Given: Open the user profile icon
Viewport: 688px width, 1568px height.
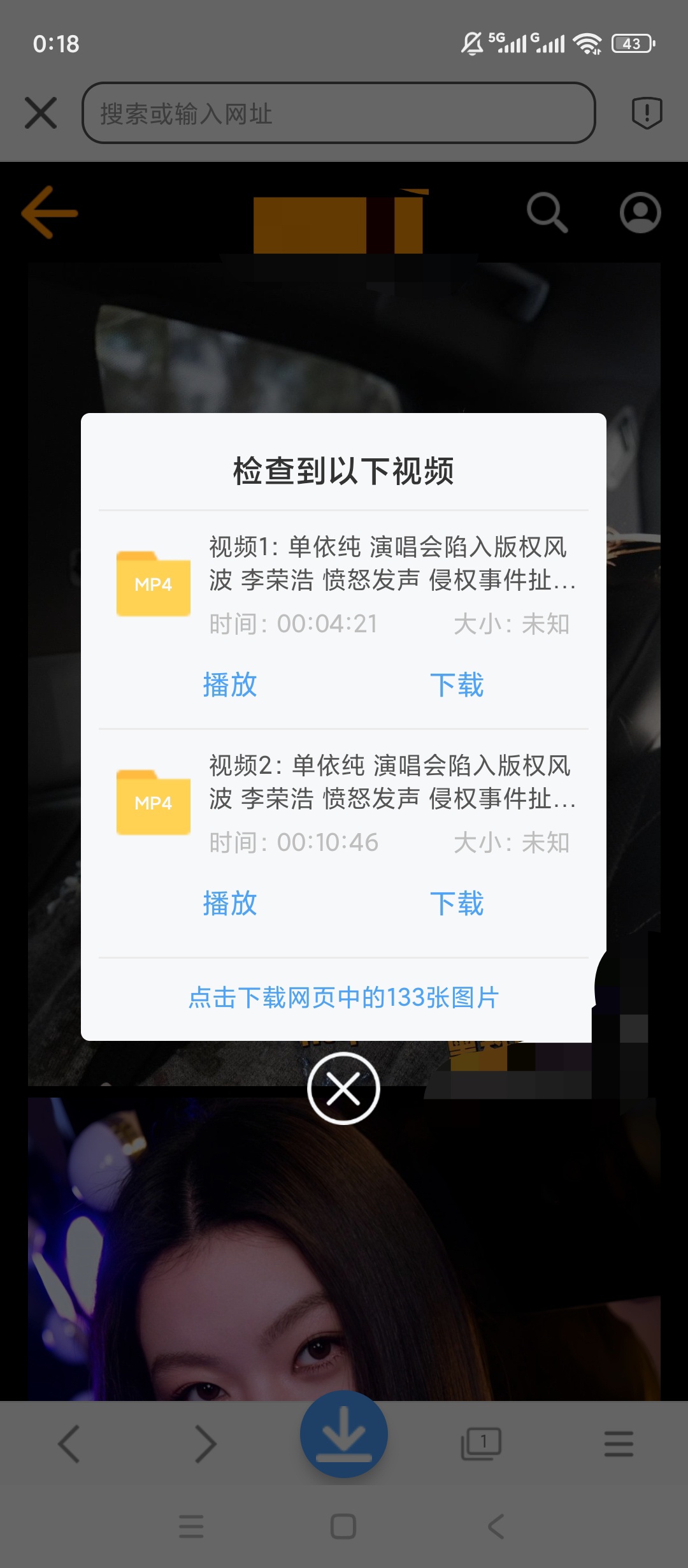Looking at the screenshot, I should click(x=640, y=214).
